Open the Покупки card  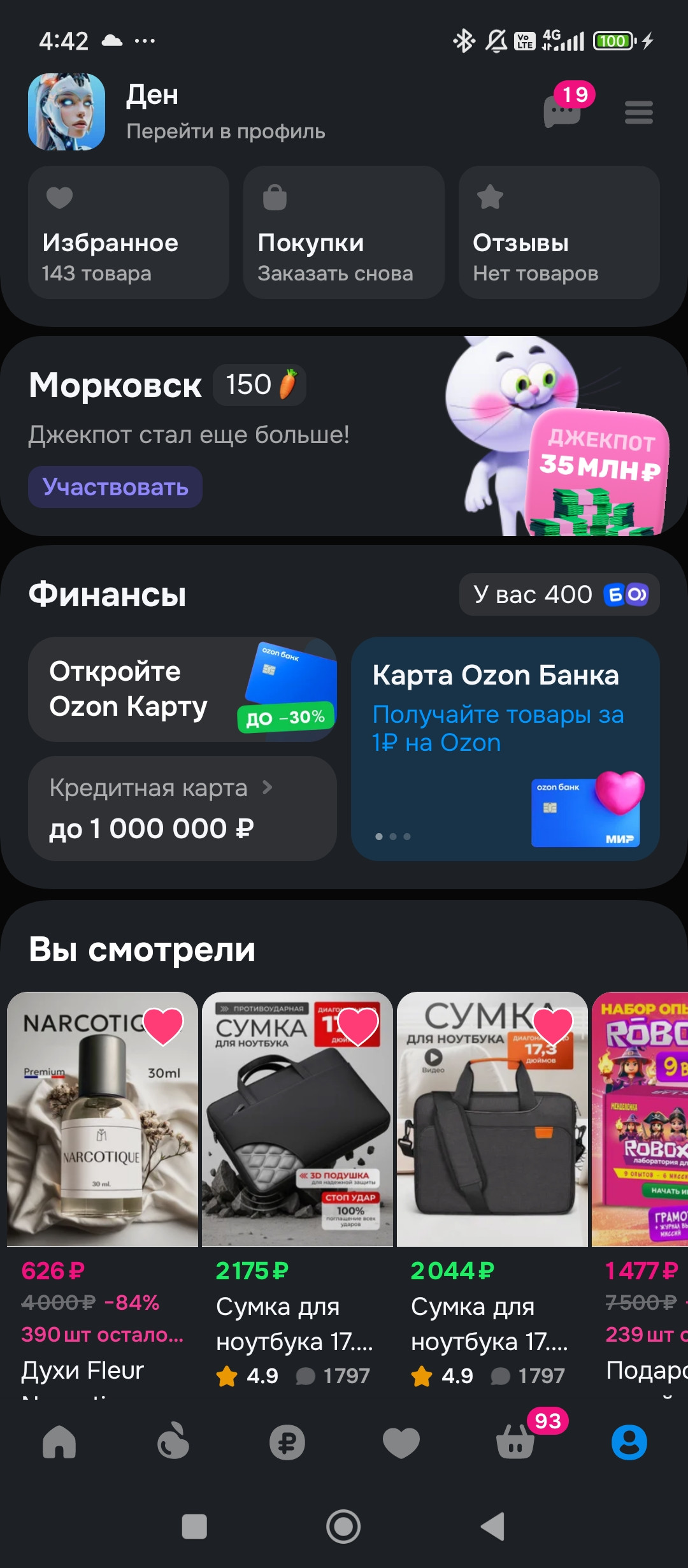pyautogui.click(x=343, y=233)
